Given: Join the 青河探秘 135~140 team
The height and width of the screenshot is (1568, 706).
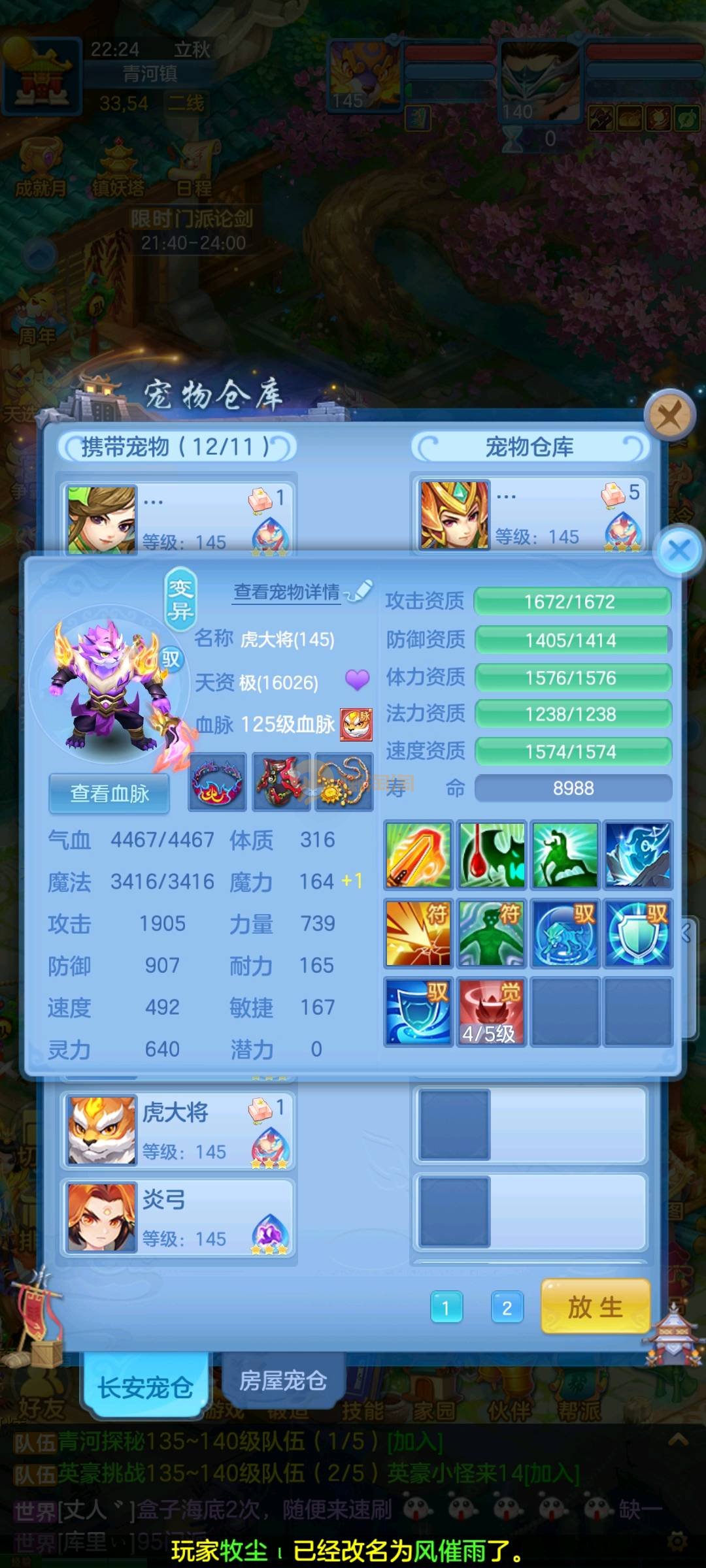Looking at the screenshot, I should point(414,1441).
